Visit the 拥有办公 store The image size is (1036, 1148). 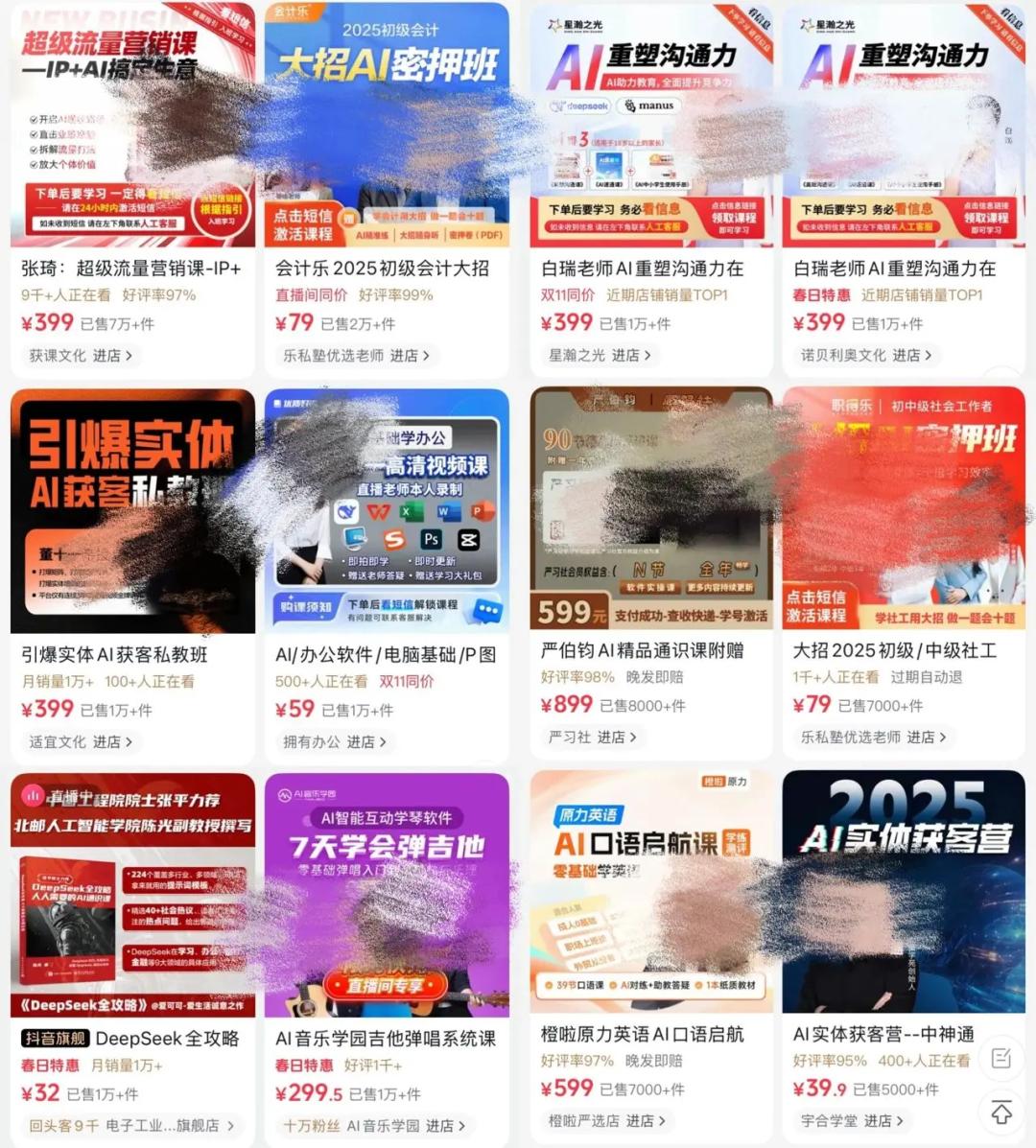tap(335, 742)
